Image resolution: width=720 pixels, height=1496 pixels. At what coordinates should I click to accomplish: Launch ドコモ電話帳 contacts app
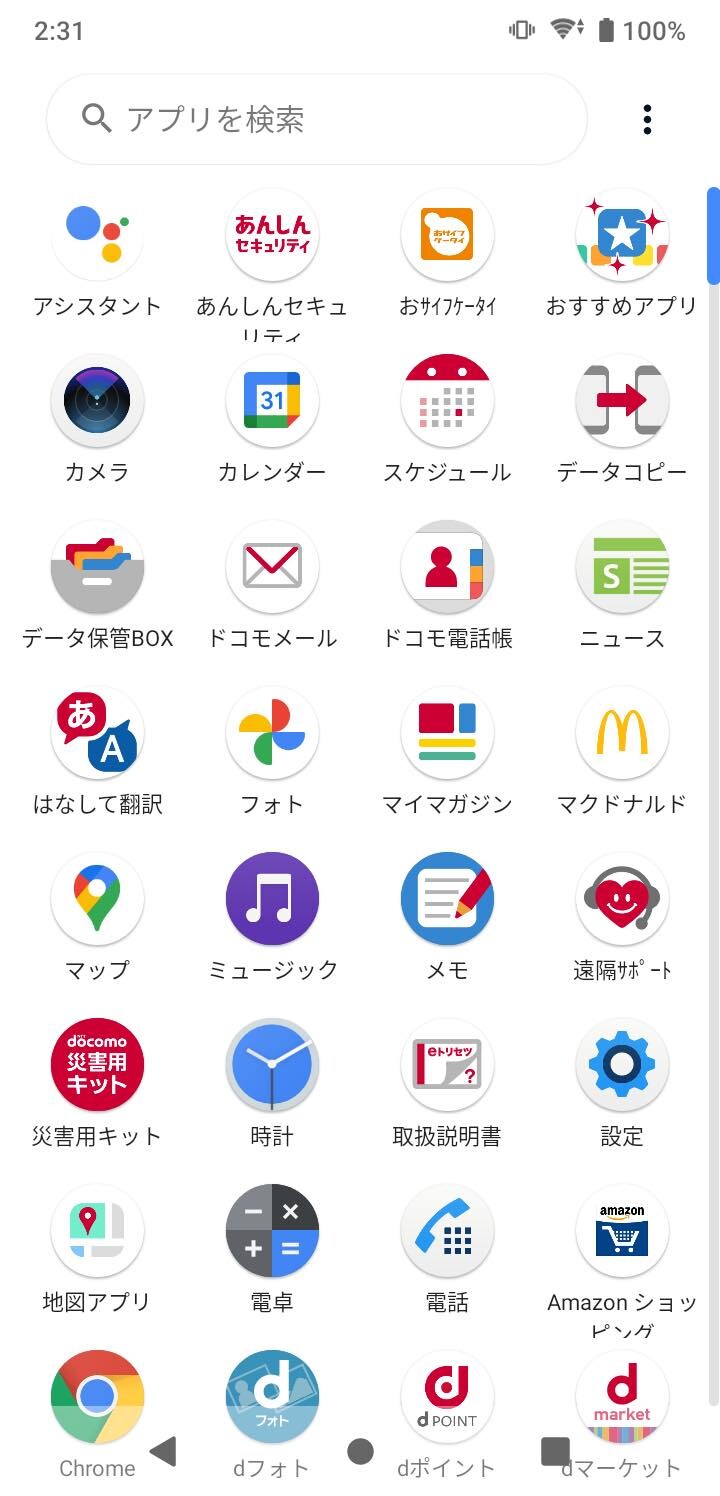[x=447, y=567]
